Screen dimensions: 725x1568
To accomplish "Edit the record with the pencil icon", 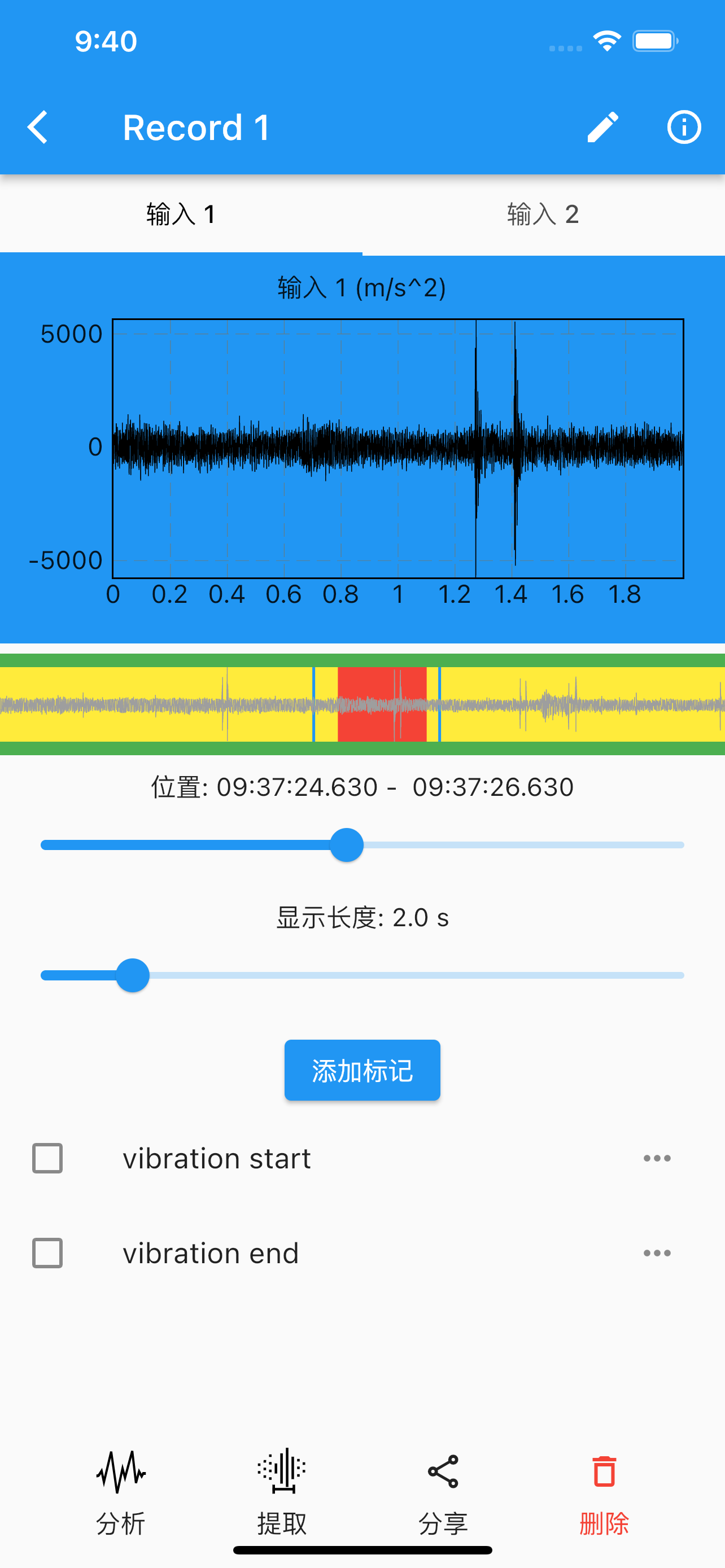I will pyautogui.click(x=602, y=127).
